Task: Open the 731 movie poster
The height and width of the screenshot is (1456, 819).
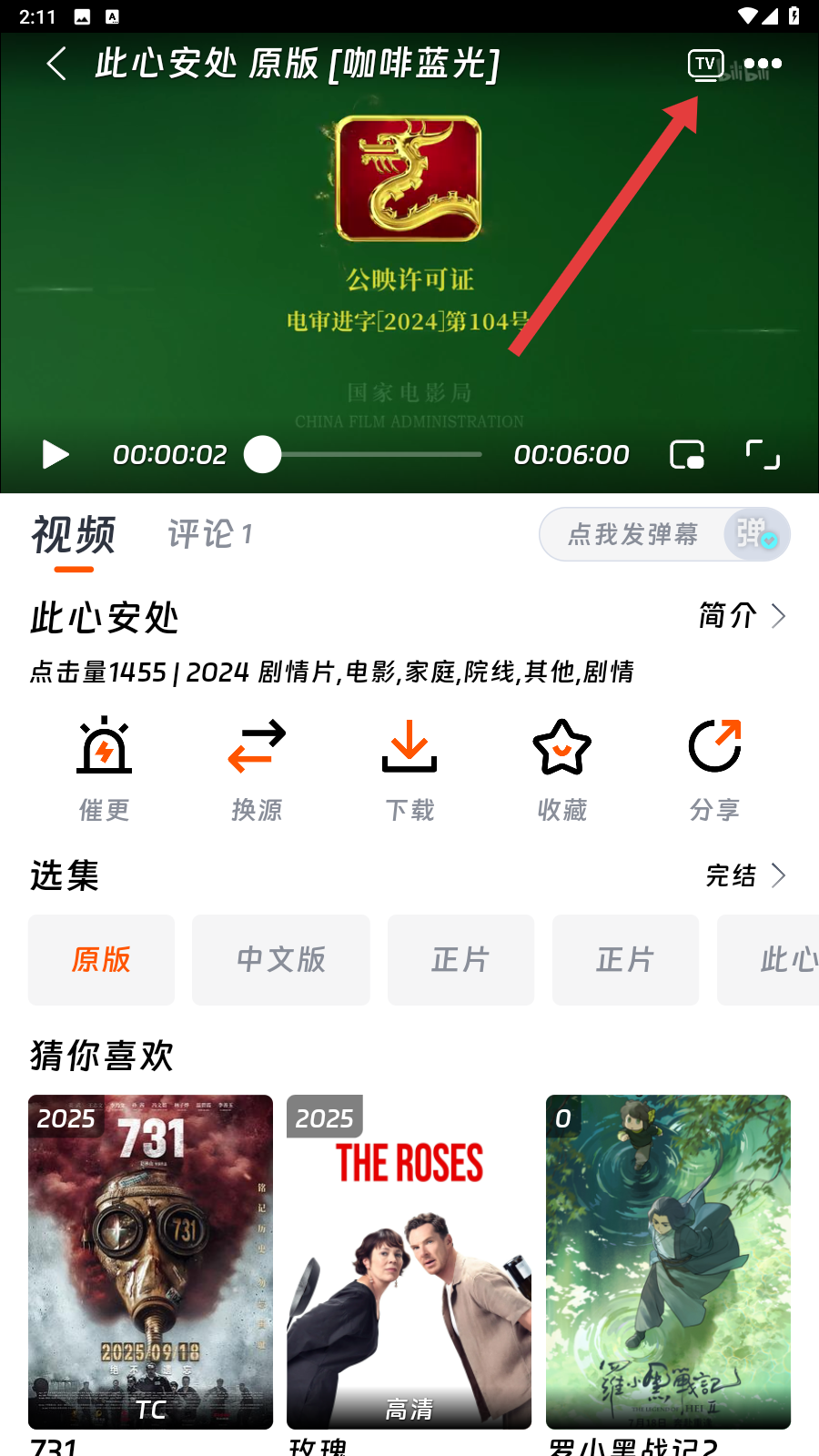Action: [150, 1261]
